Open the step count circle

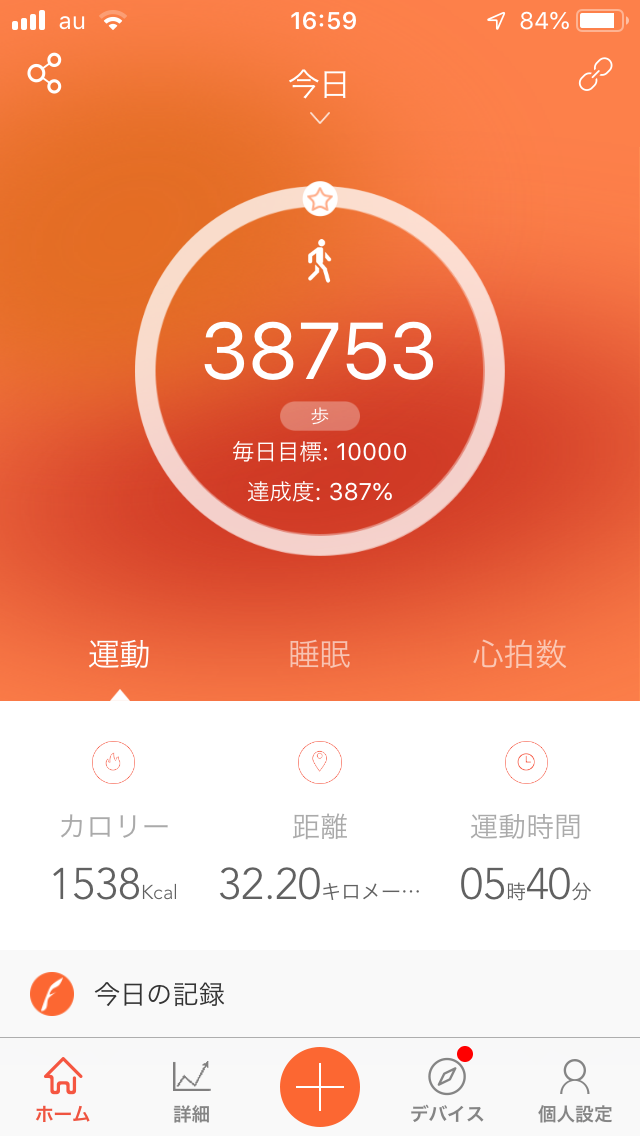pos(320,371)
